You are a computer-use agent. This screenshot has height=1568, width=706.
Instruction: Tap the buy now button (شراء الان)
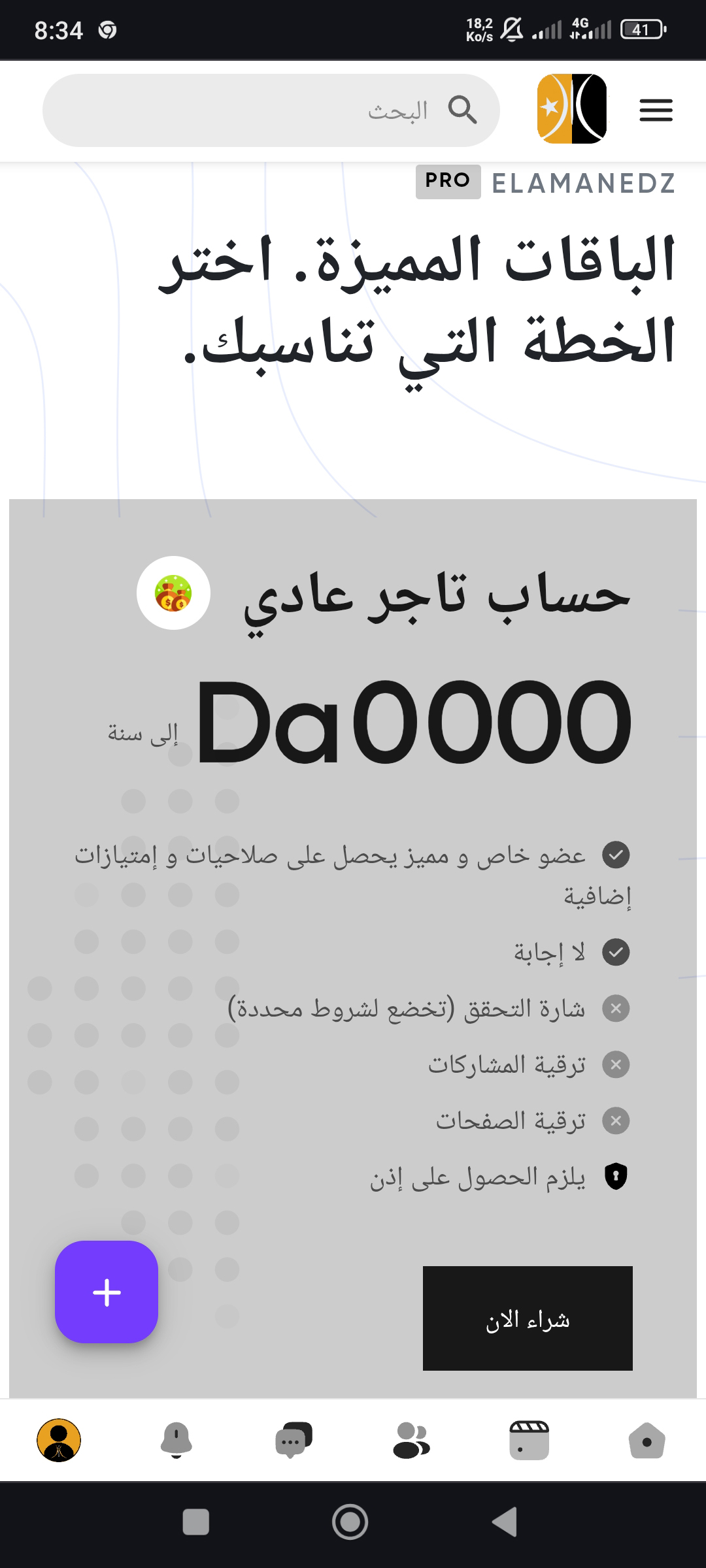528,1318
